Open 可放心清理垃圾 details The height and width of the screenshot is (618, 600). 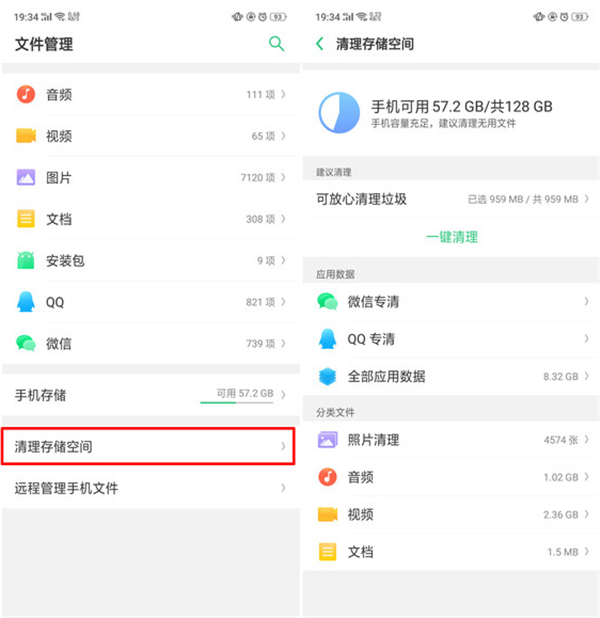[450, 199]
